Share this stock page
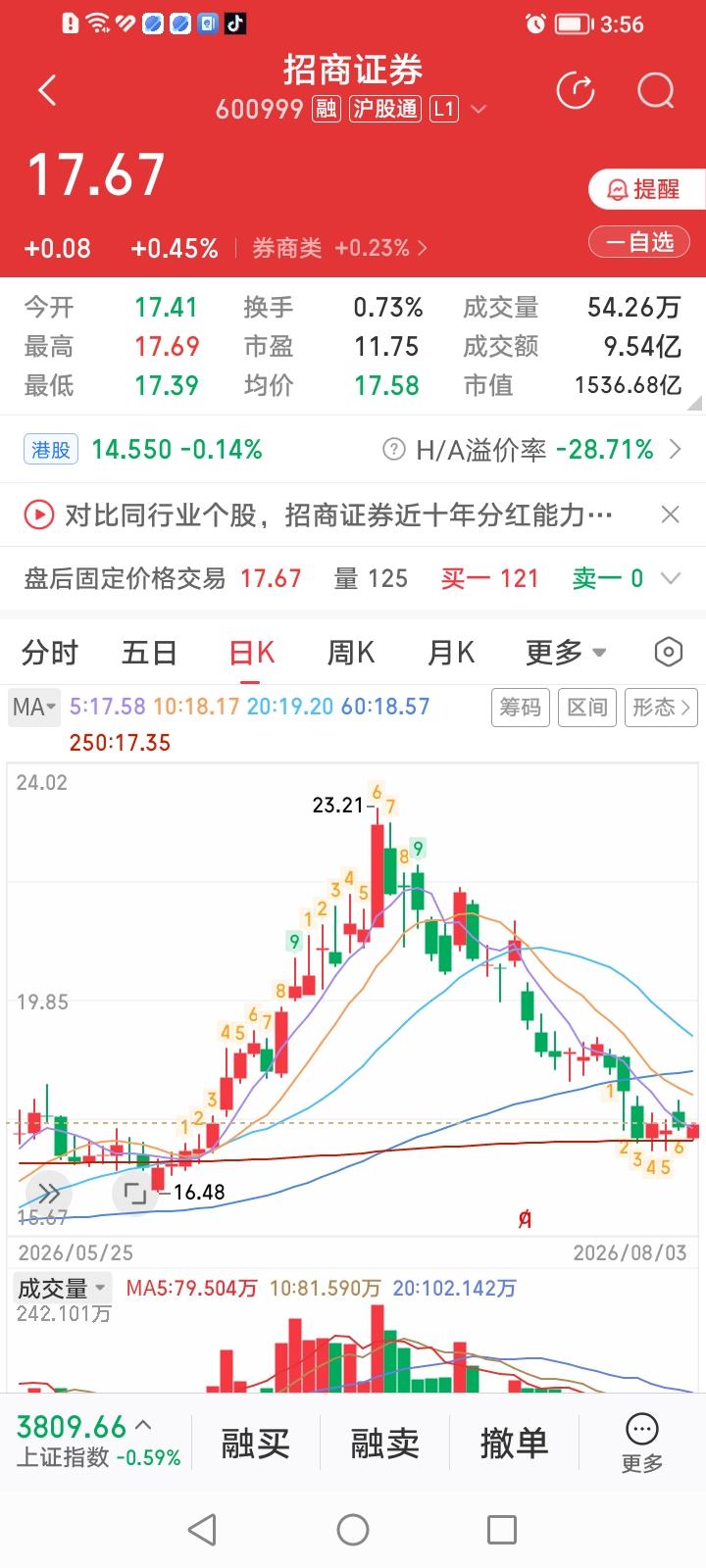 [576, 91]
